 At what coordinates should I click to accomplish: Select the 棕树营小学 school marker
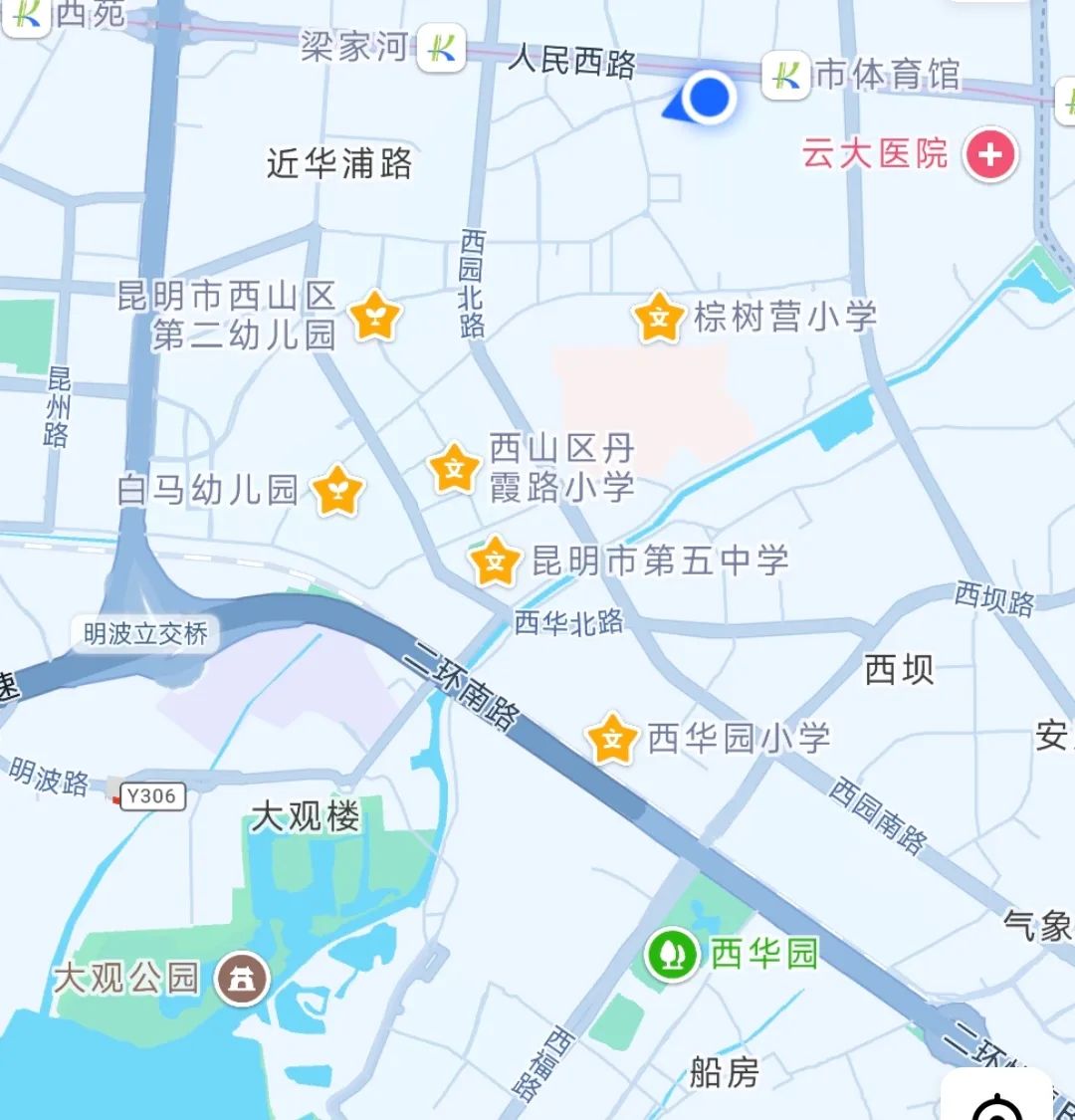(x=657, y=319)
